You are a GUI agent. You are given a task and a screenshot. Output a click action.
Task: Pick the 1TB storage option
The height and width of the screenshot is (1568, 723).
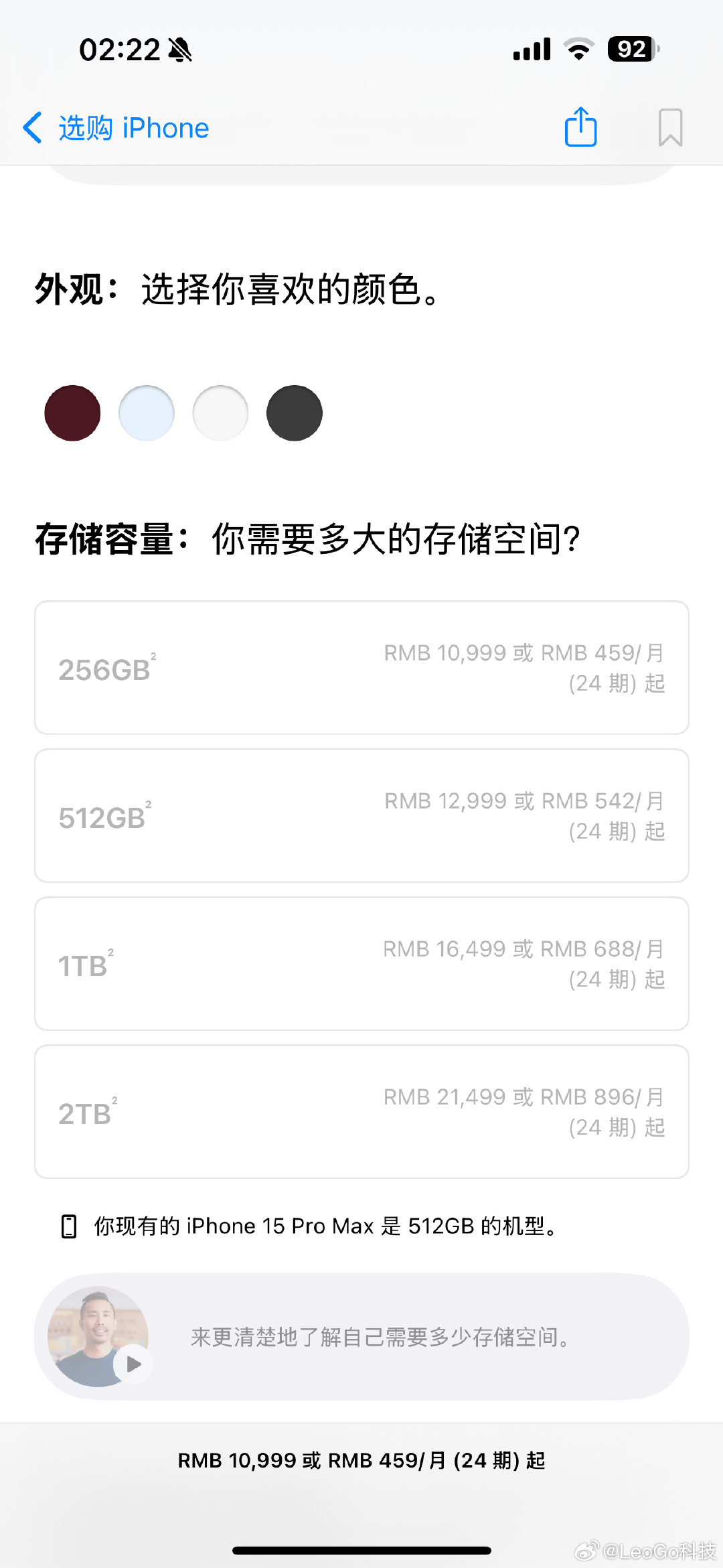coord(361,964)
